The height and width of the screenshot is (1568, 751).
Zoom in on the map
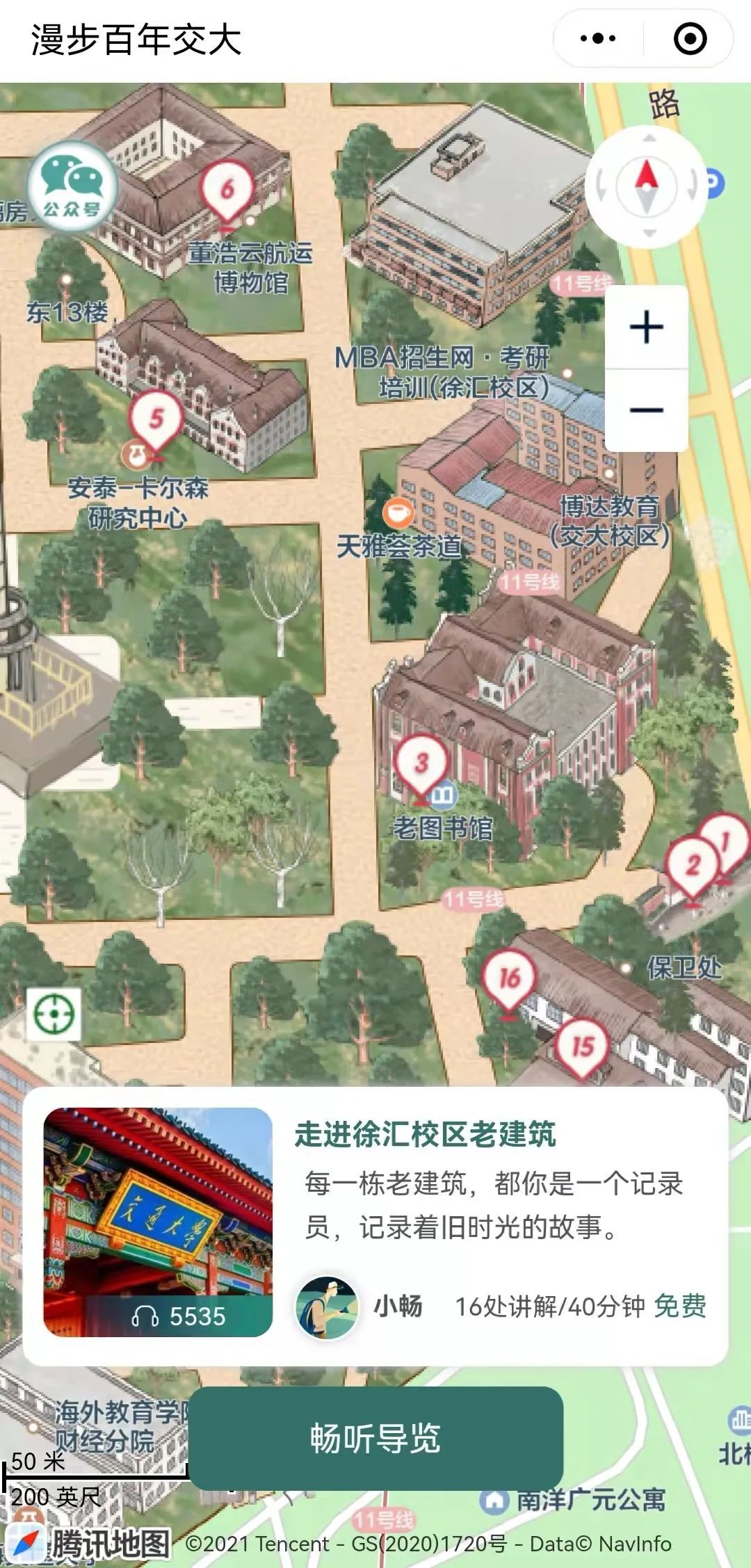[646, 328]
